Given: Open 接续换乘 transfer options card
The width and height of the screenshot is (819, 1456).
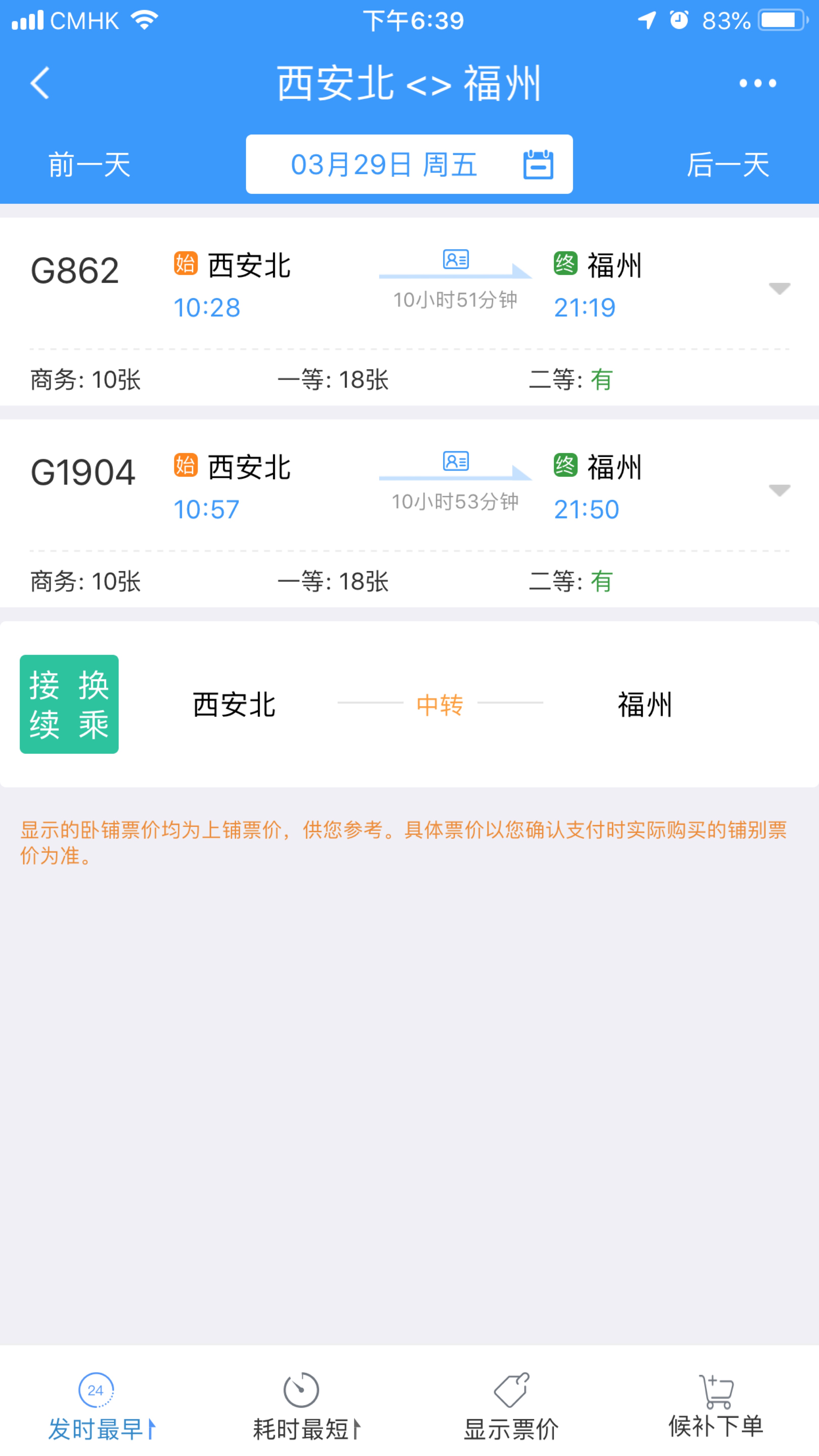Looking at the screenshot, I should (x=409, y=704).
